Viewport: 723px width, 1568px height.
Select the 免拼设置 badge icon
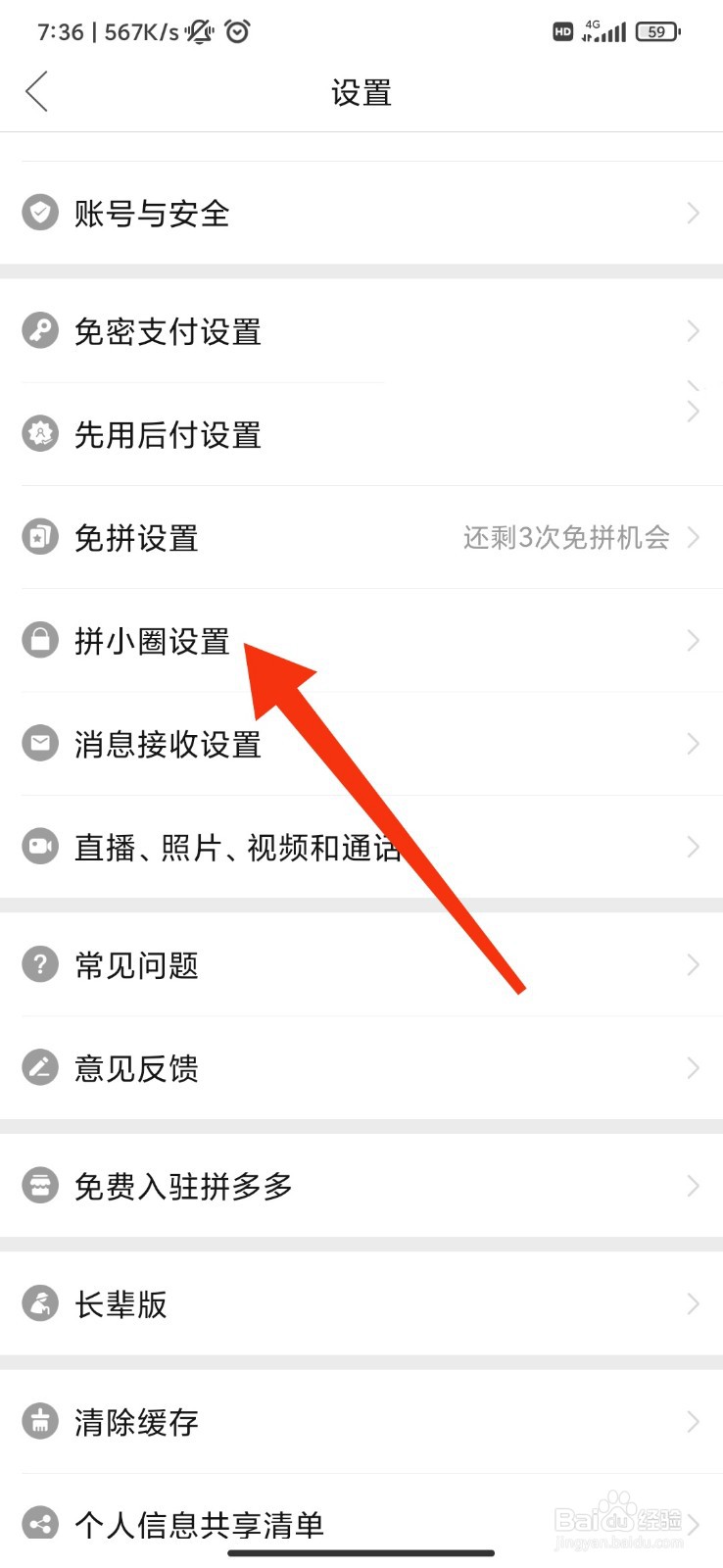40,537
